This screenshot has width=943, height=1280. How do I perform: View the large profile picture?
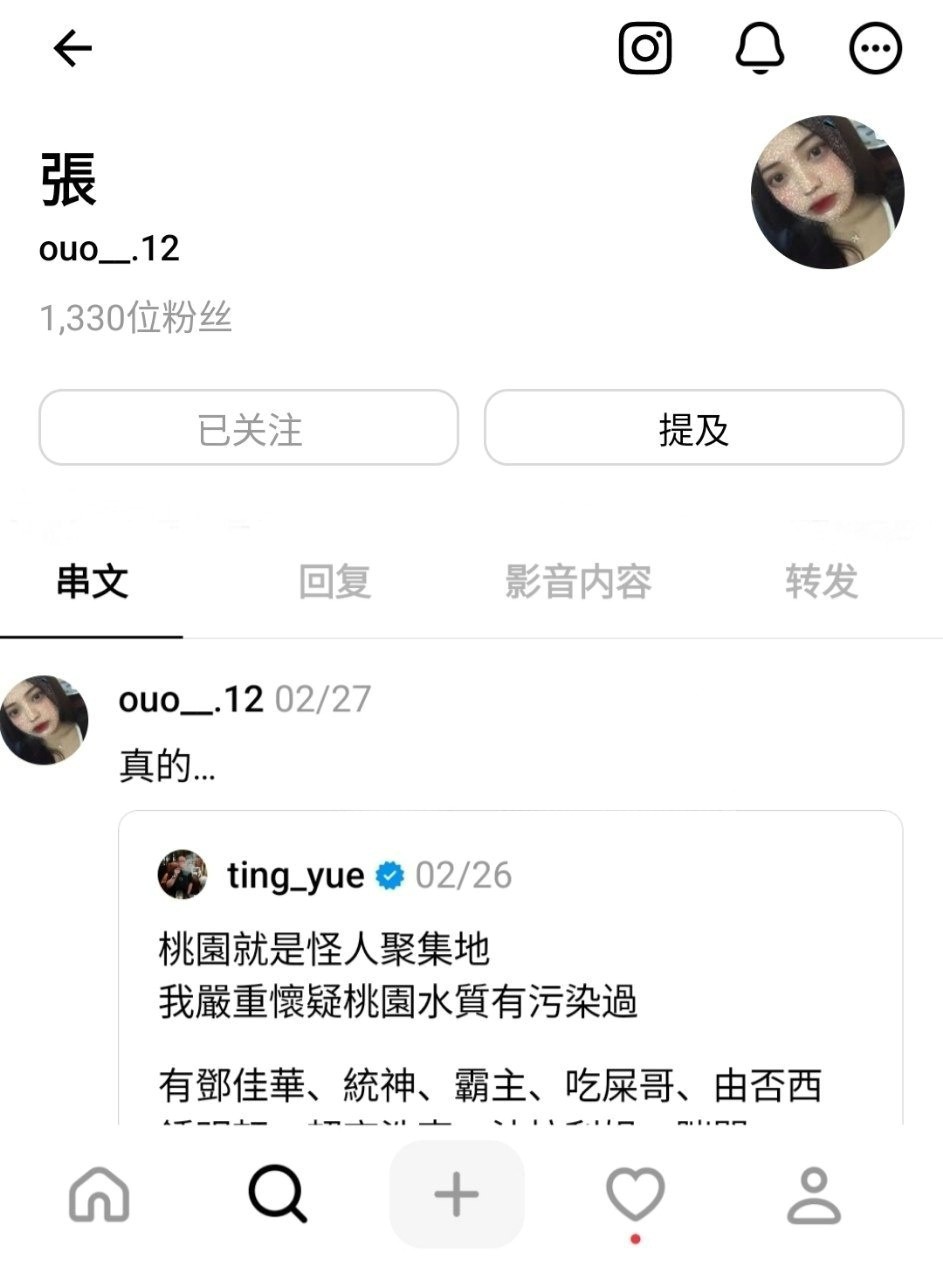coord(827,192)
